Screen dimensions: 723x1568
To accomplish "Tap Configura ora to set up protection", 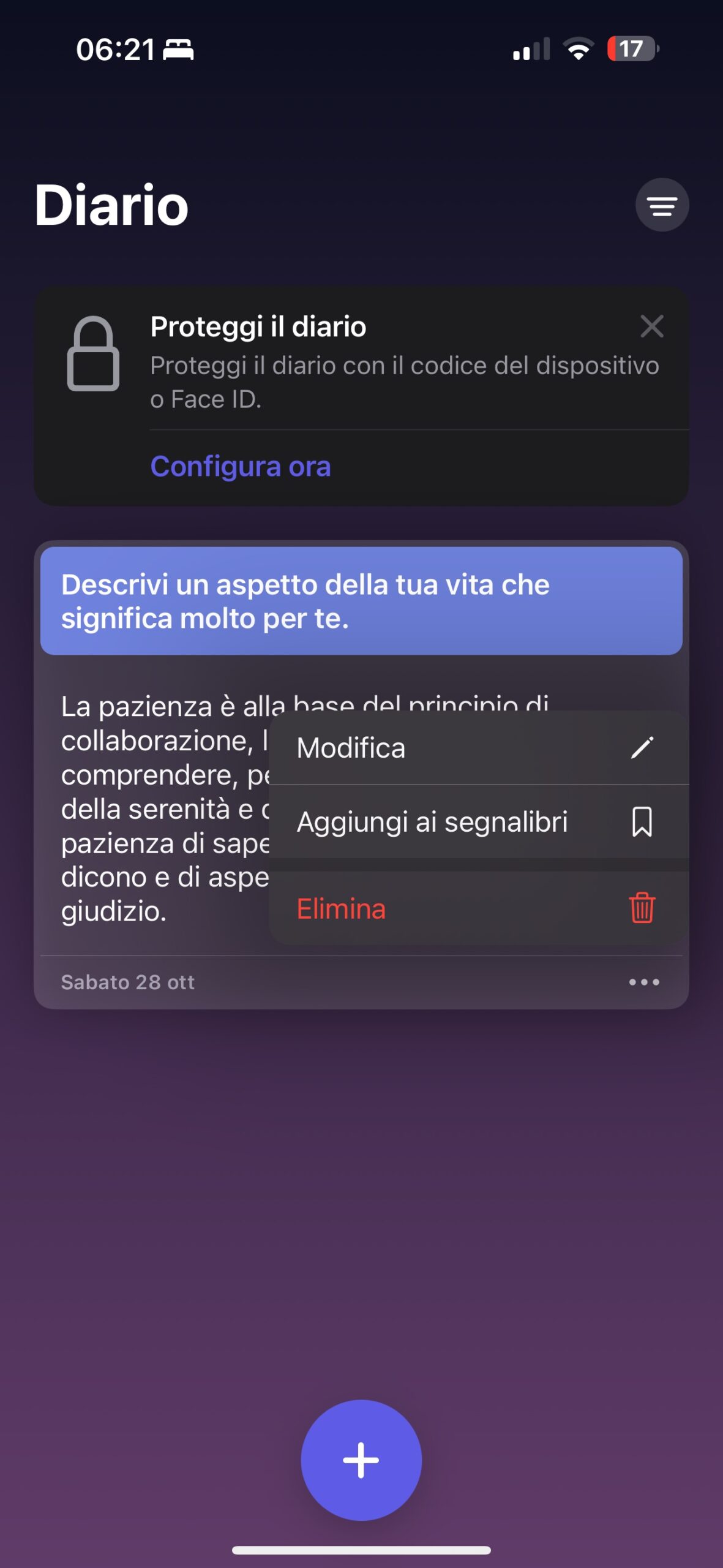I will click(241, 467).
